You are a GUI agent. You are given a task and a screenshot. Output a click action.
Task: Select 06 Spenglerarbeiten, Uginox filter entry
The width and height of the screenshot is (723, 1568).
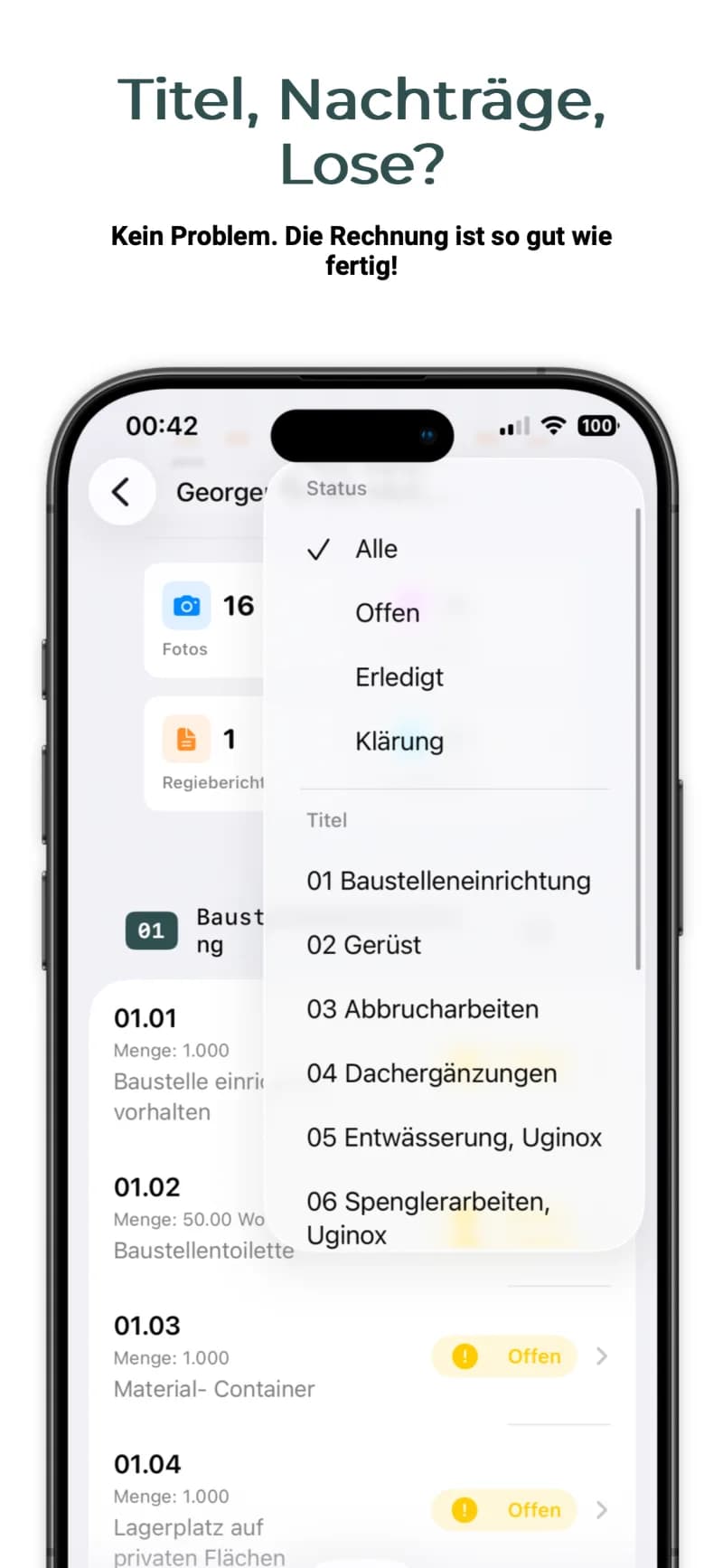428,1217
